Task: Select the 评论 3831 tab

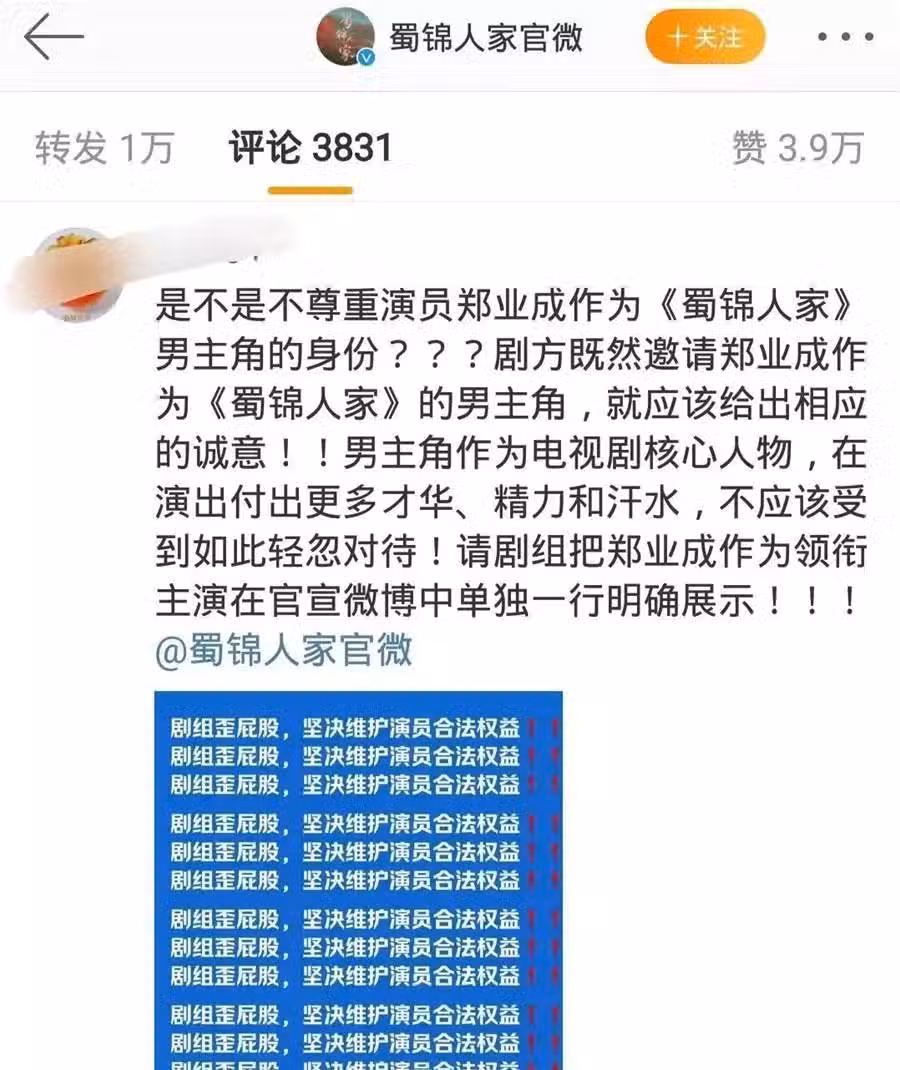Action: 310,149
